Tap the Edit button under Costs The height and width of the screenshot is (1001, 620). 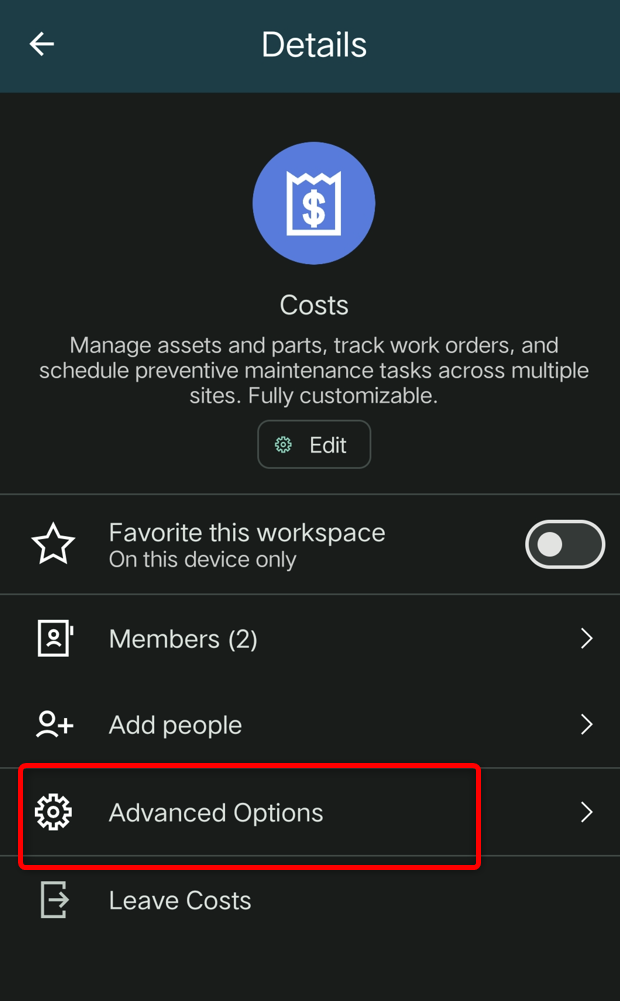pyautogui.click(x=314, y=445)
